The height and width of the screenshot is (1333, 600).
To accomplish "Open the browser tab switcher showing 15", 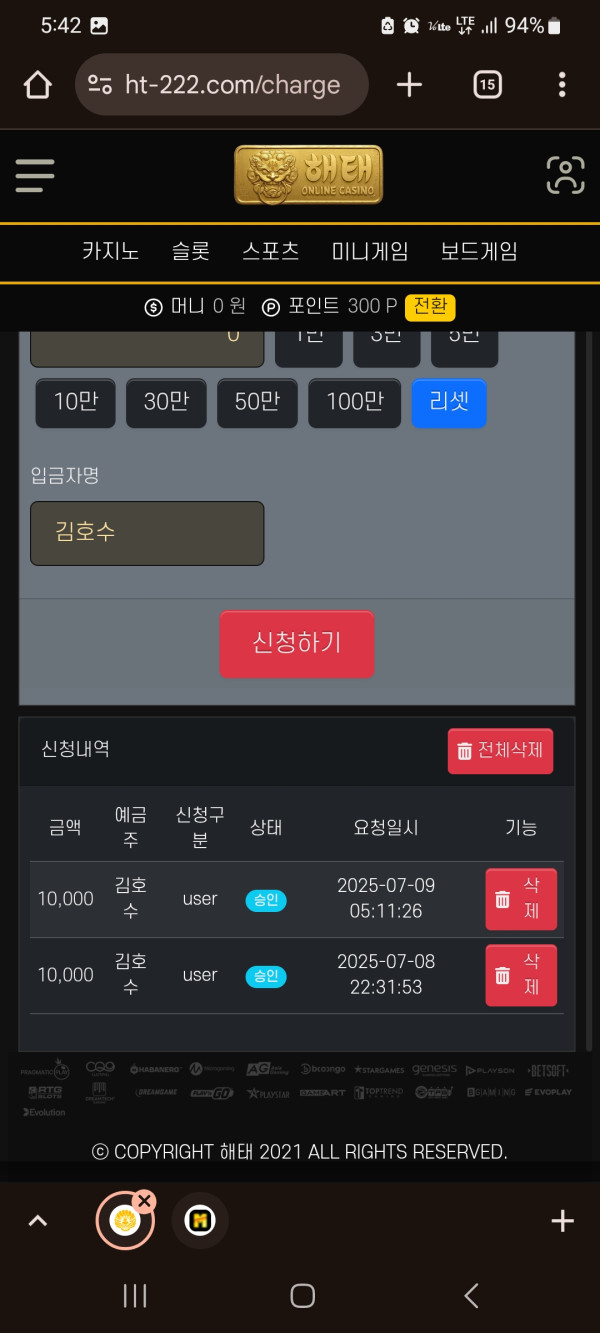I will (x=487, y=85).
